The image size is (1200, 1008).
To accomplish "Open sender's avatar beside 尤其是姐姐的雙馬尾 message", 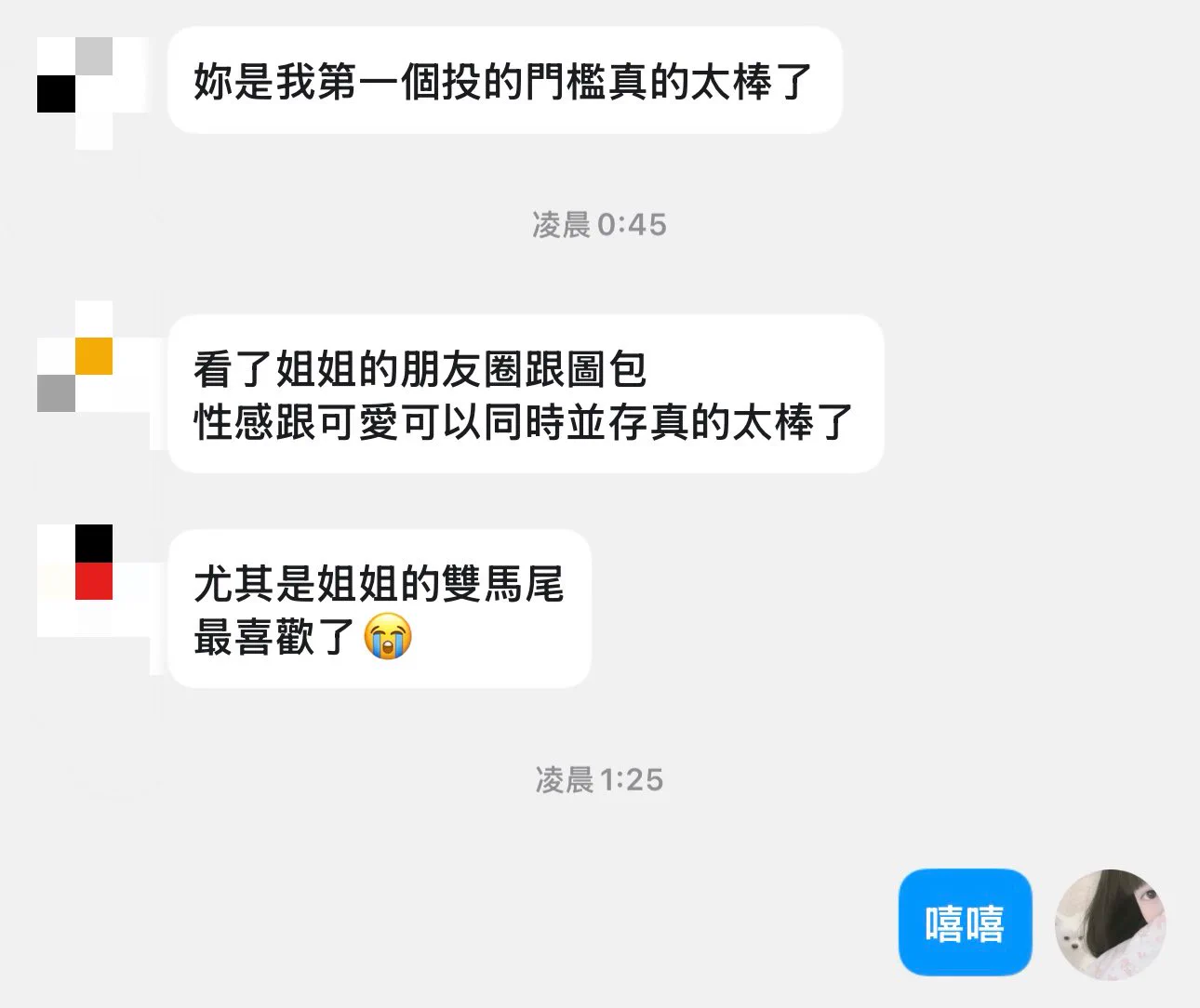I will coord(93,580).
